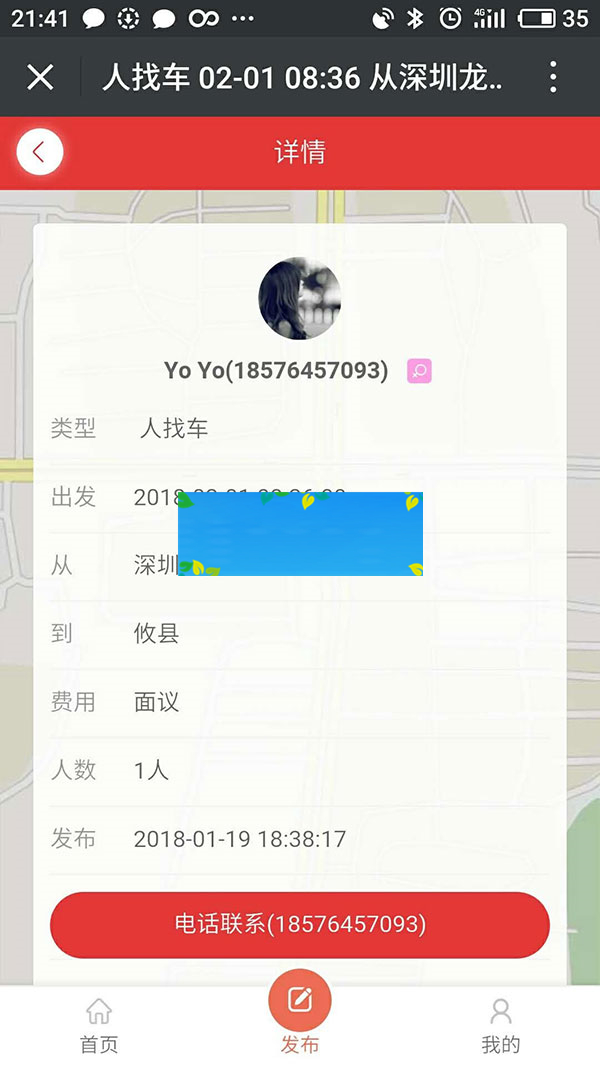The height and width of the screenshot is (1067, 600).
Task: View Yo Yo's profile photo
Action: pos(300,298)
